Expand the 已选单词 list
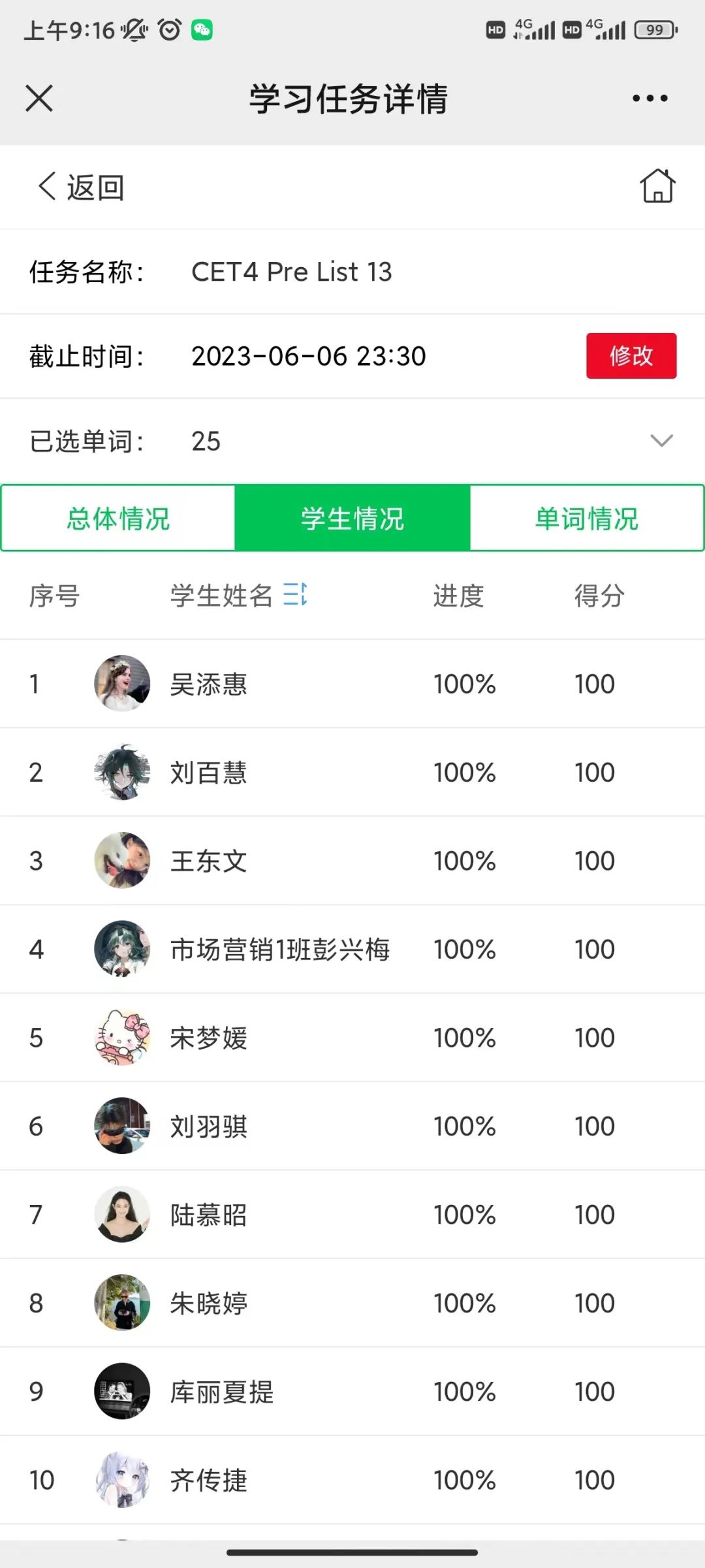Screen dimensions: 705x1568 (x=661, y=441)
